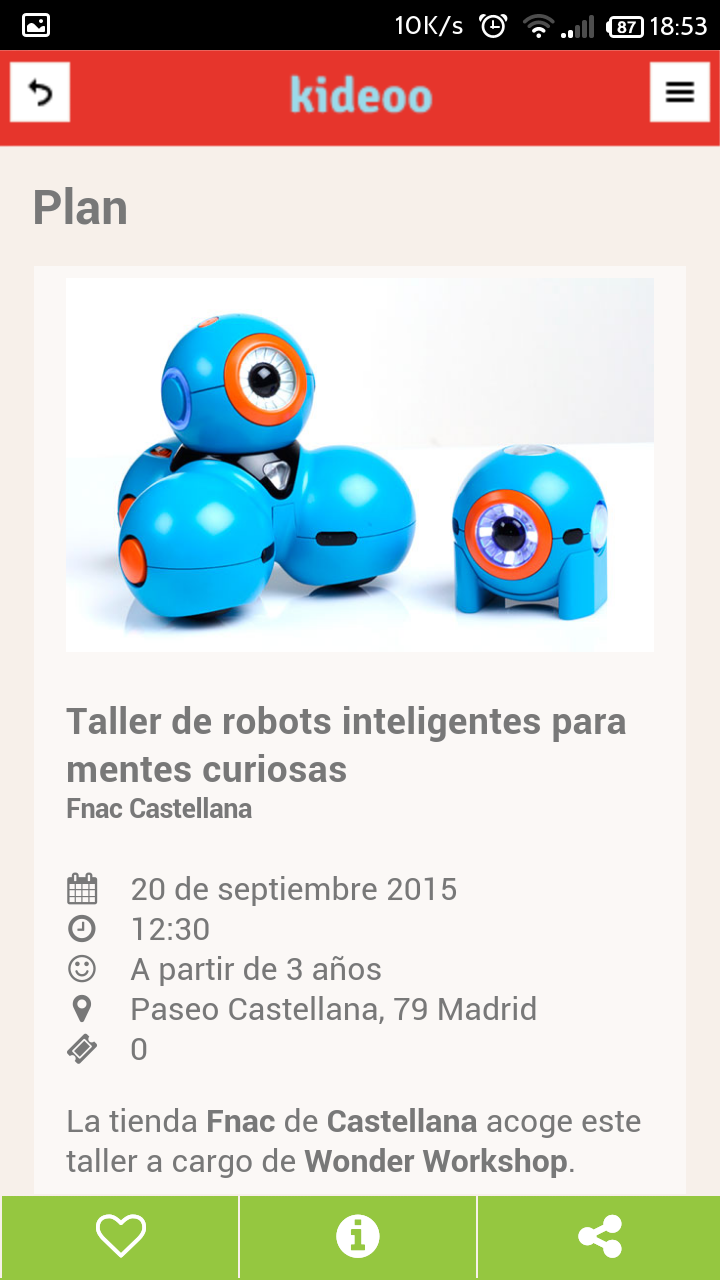Image resolution: width=720 pixels, height=1280 pixels.
Task: Open the plan information icon
Action: pyautogui.click(x=358, y=1237)
